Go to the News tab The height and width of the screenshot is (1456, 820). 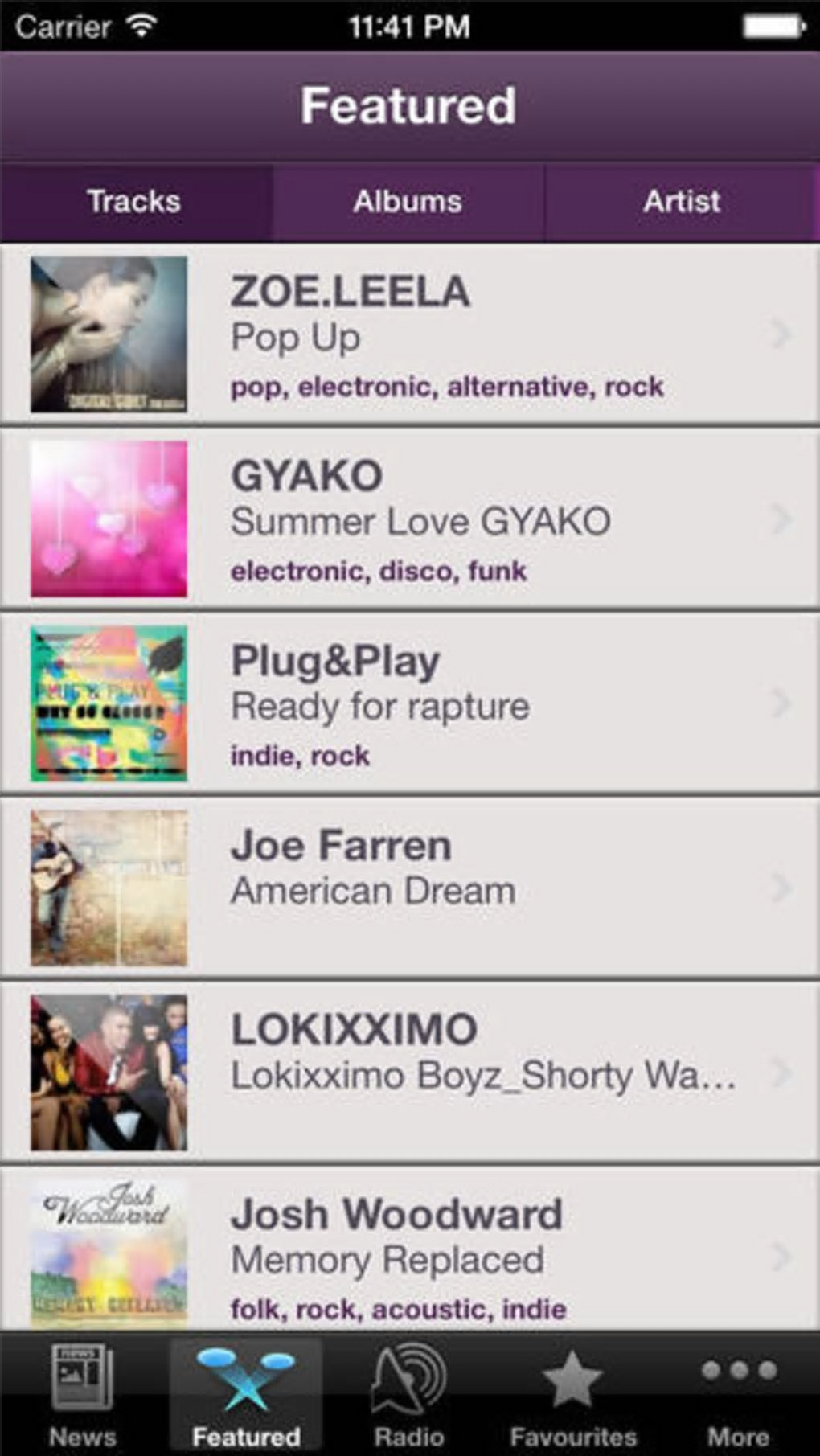[82, 1397]
